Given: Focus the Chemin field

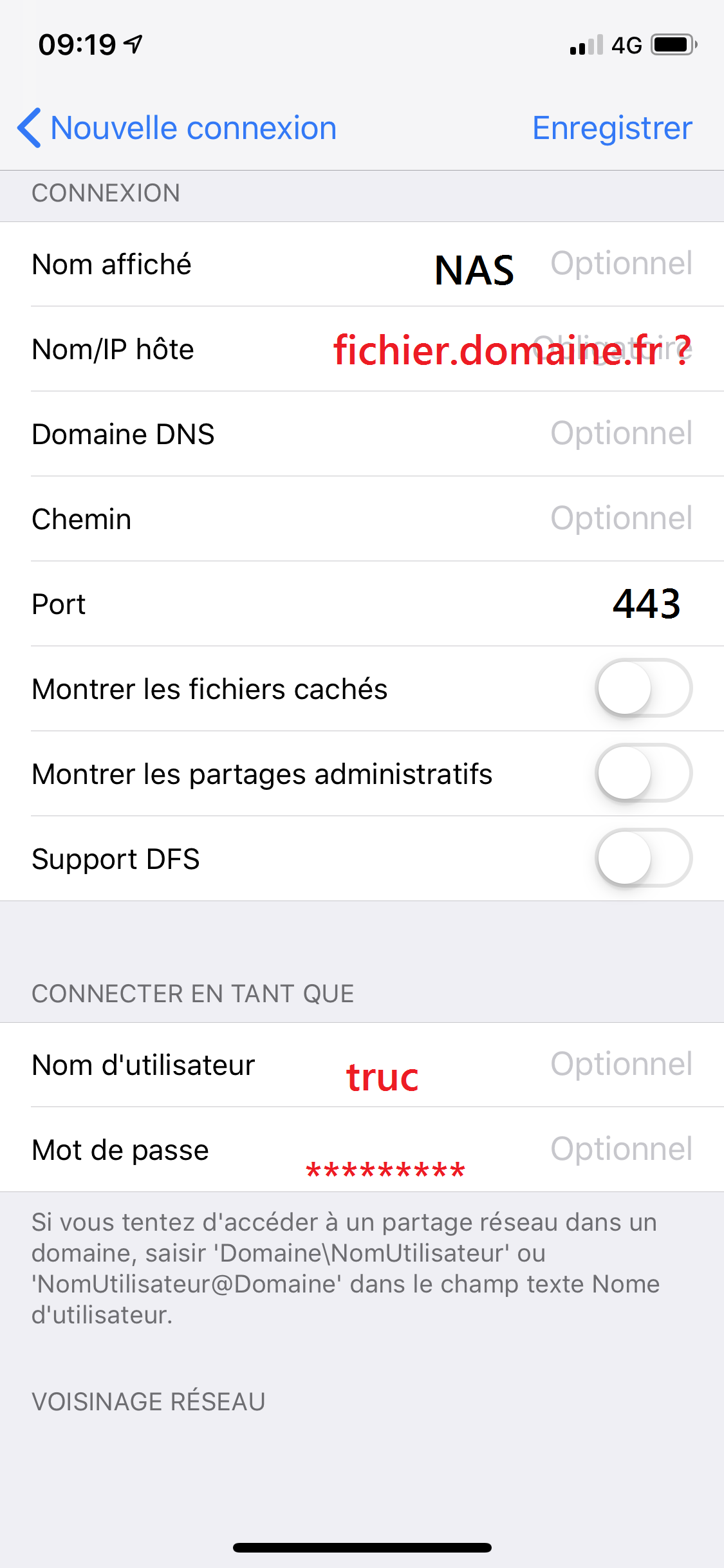Looking at the screenshot, I should [362, 519].
